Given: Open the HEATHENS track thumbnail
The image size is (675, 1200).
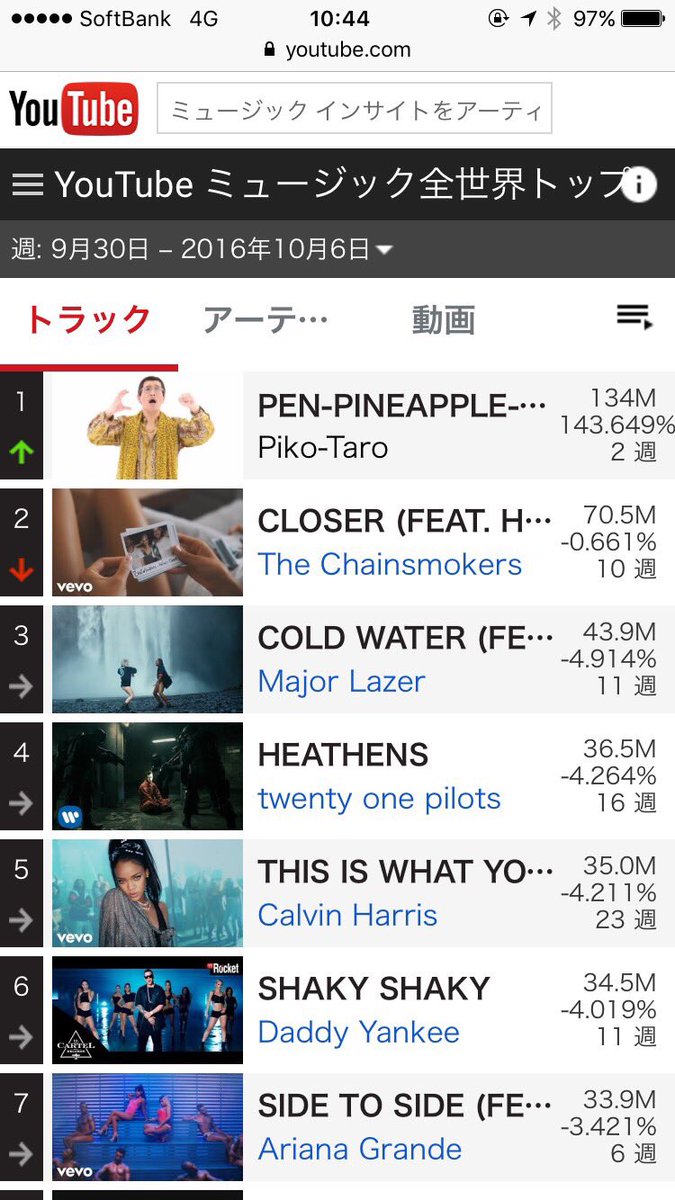Looking at the screenshot, I should (147, 776).
